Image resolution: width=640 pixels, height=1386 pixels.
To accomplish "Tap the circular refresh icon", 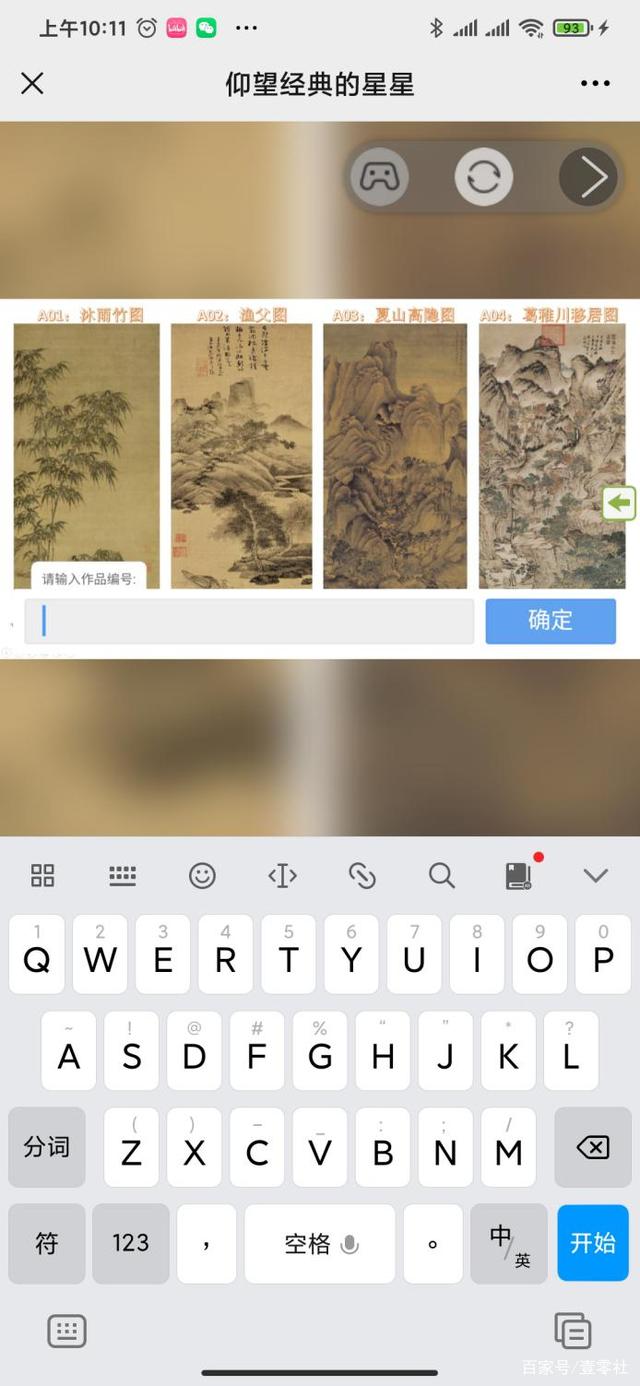I will (x=483, y=177).
